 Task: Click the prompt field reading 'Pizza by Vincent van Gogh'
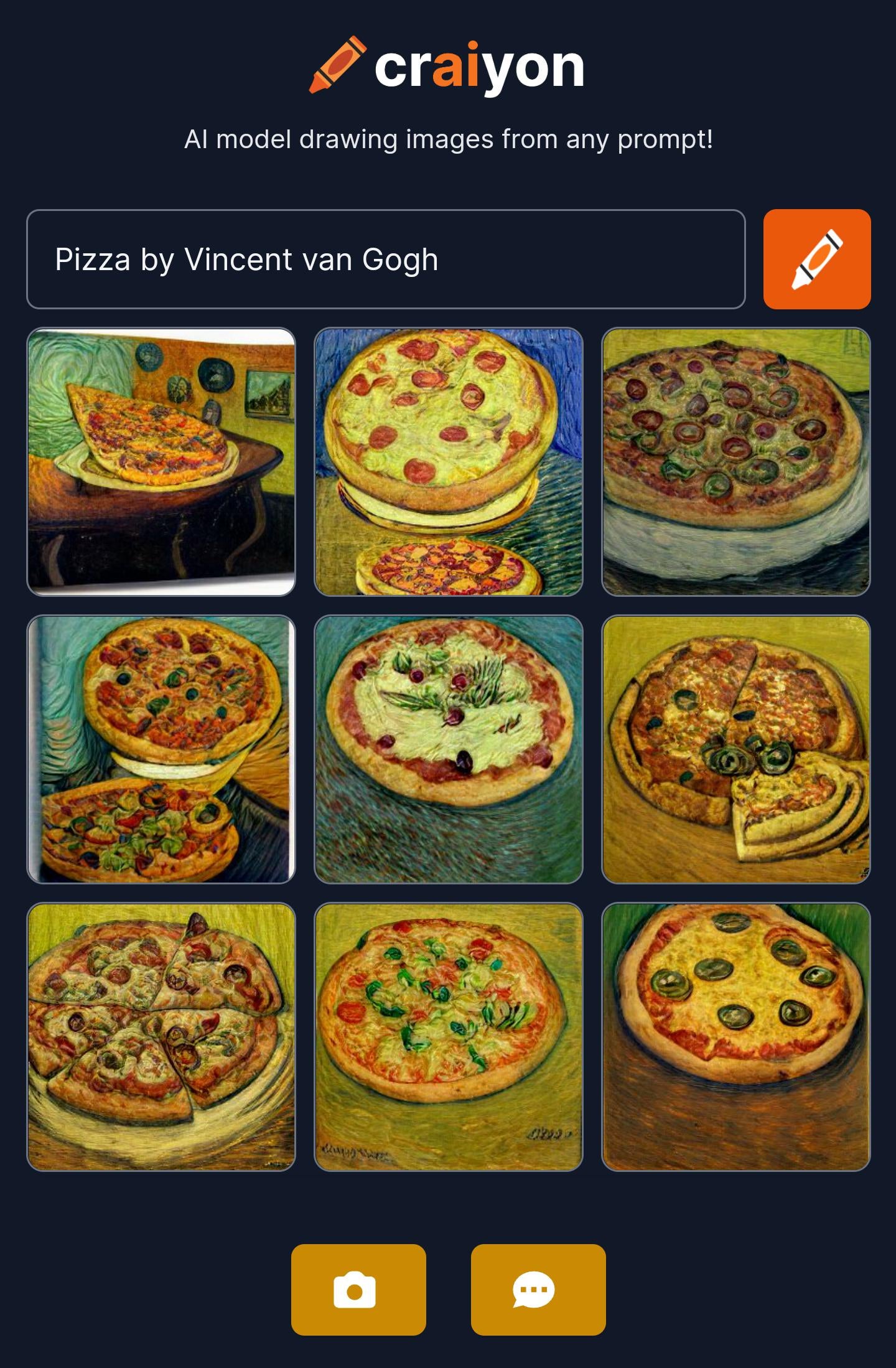pos(386,259)
